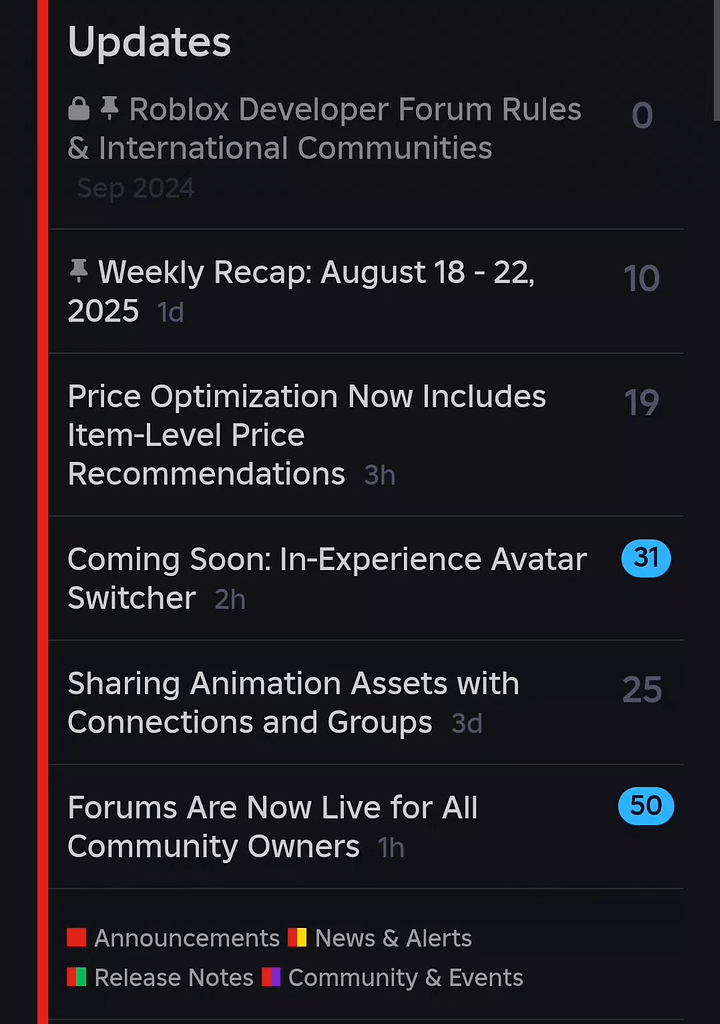
Task: Click the 3h timestamp on Price Optimization
Action: point(379,475)
